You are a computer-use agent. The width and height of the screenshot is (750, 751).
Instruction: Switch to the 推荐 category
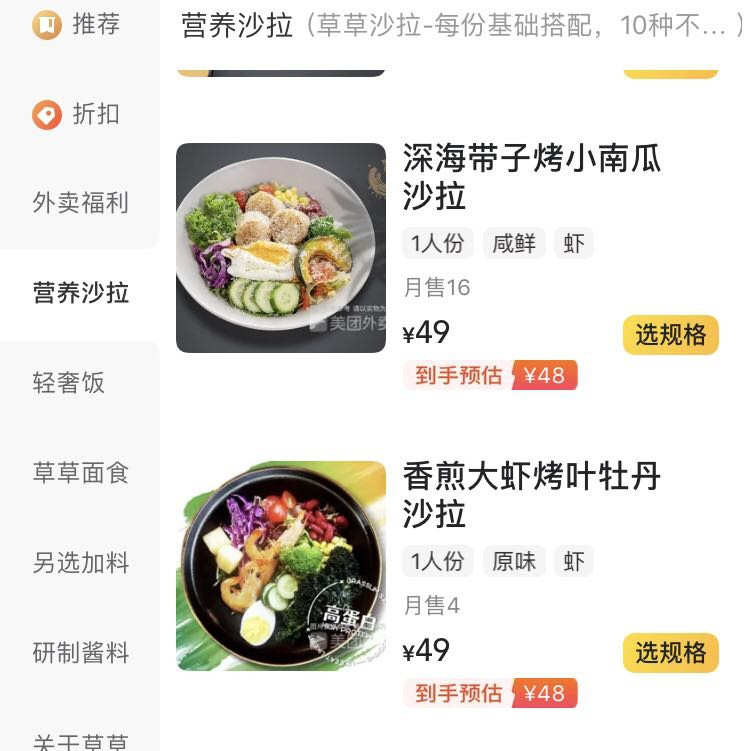coord(78,24)
